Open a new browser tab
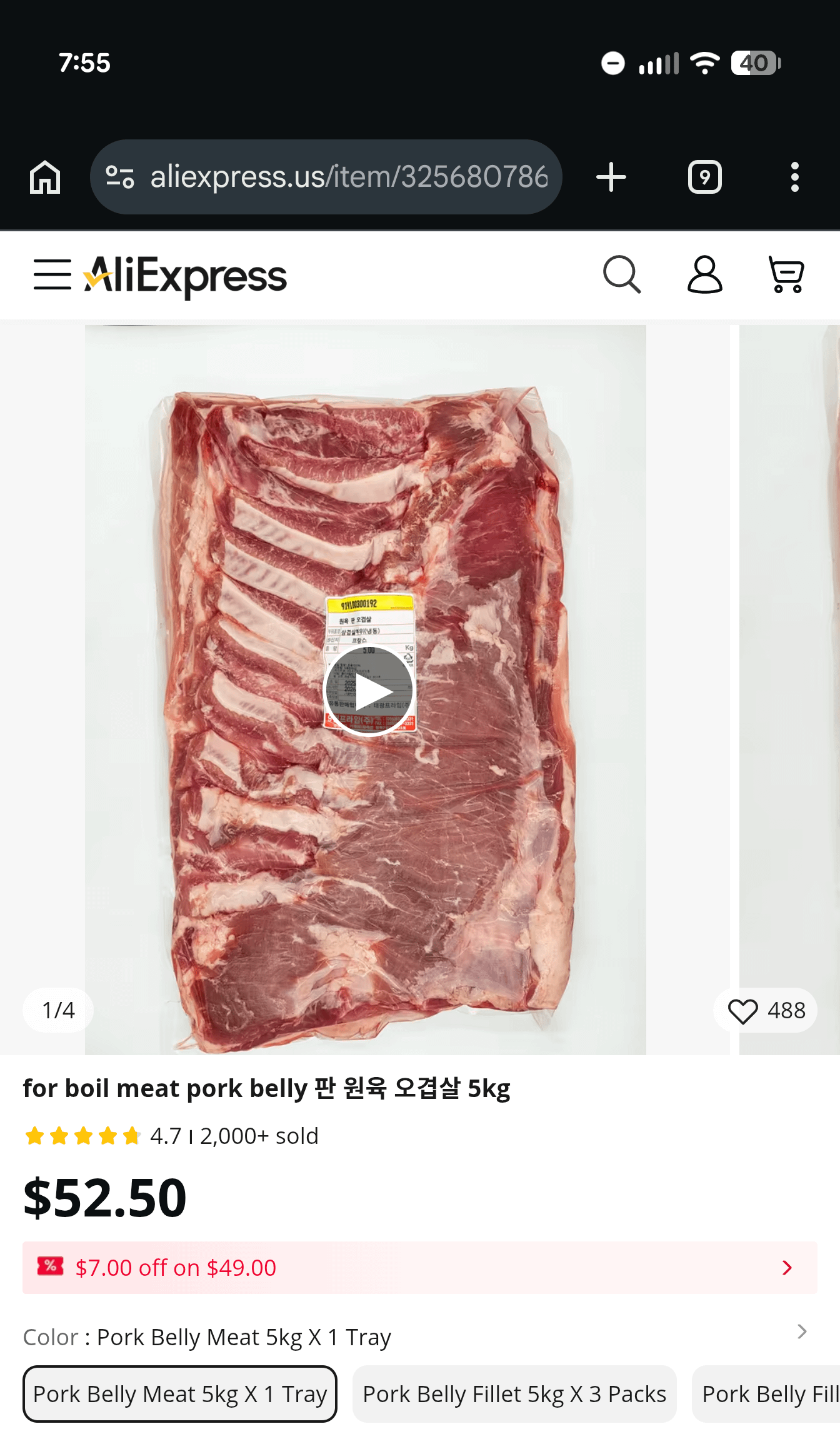Viewport: 840px width, 1439px height. tap(611, 177)
